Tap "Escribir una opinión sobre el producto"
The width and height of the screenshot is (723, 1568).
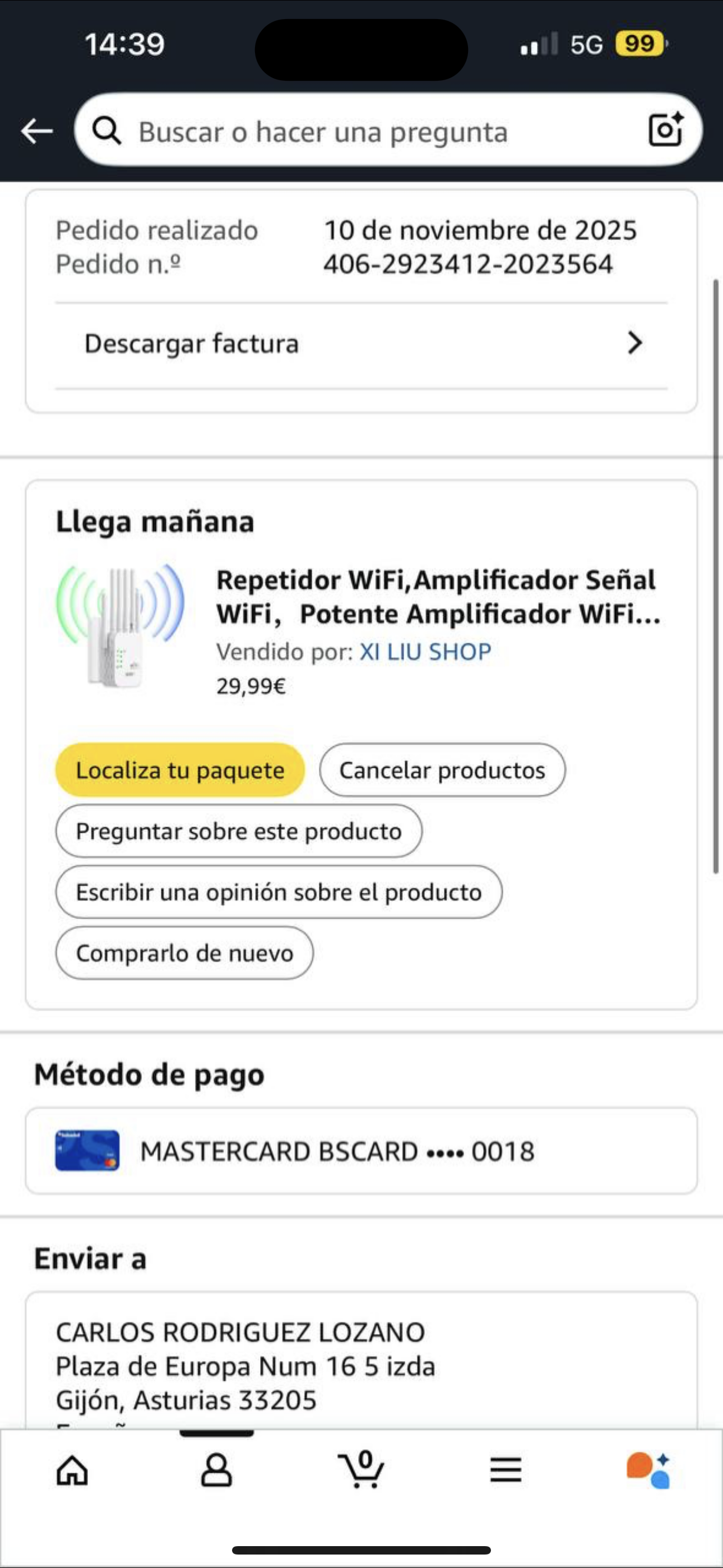pos(279,892)
